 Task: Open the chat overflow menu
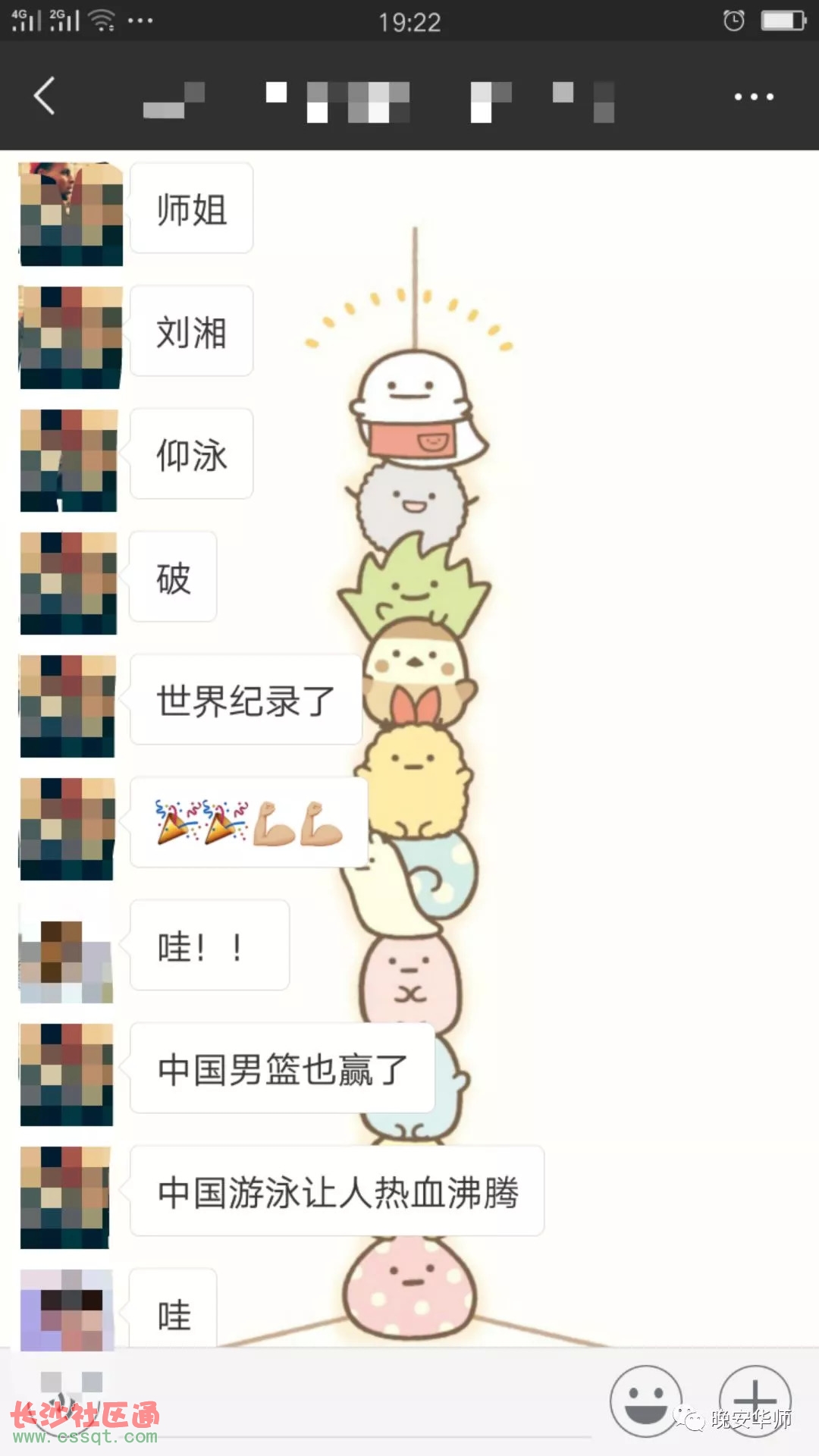pos(753,96)
